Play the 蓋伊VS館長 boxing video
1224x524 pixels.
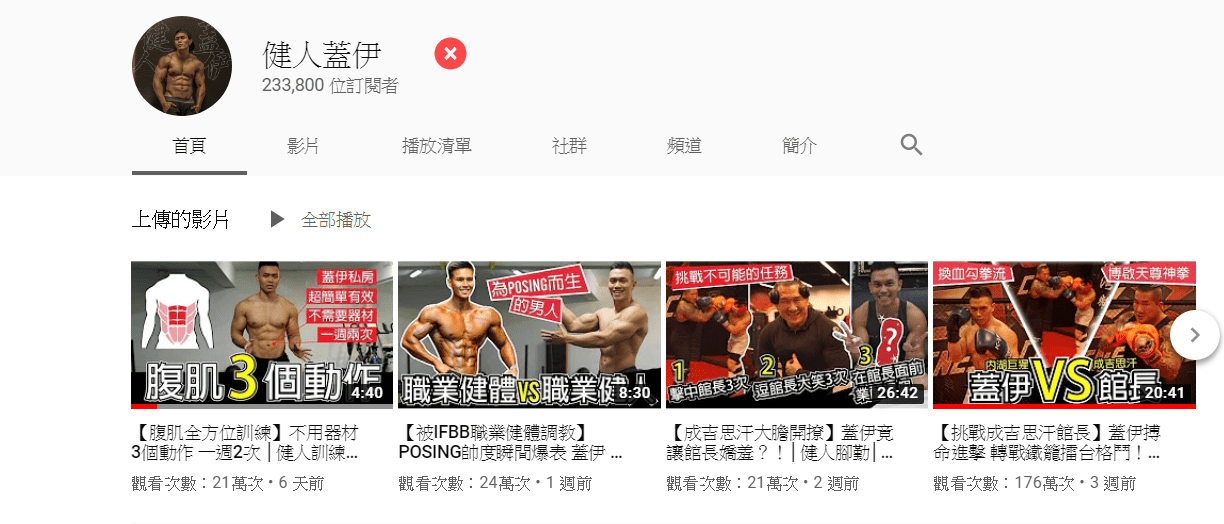[1063, 335]
